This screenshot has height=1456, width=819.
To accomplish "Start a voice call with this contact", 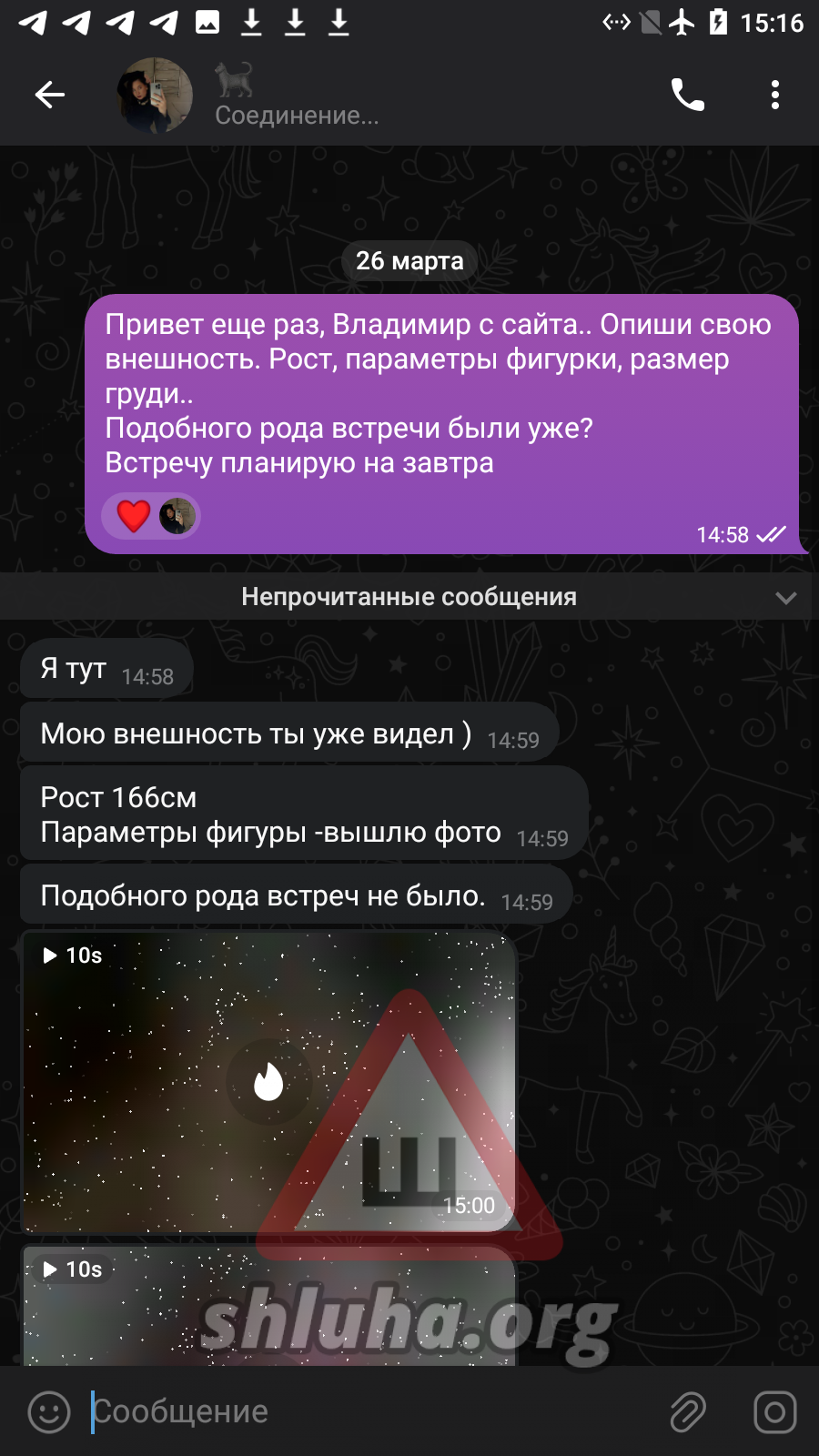I will tap(687, 95).
